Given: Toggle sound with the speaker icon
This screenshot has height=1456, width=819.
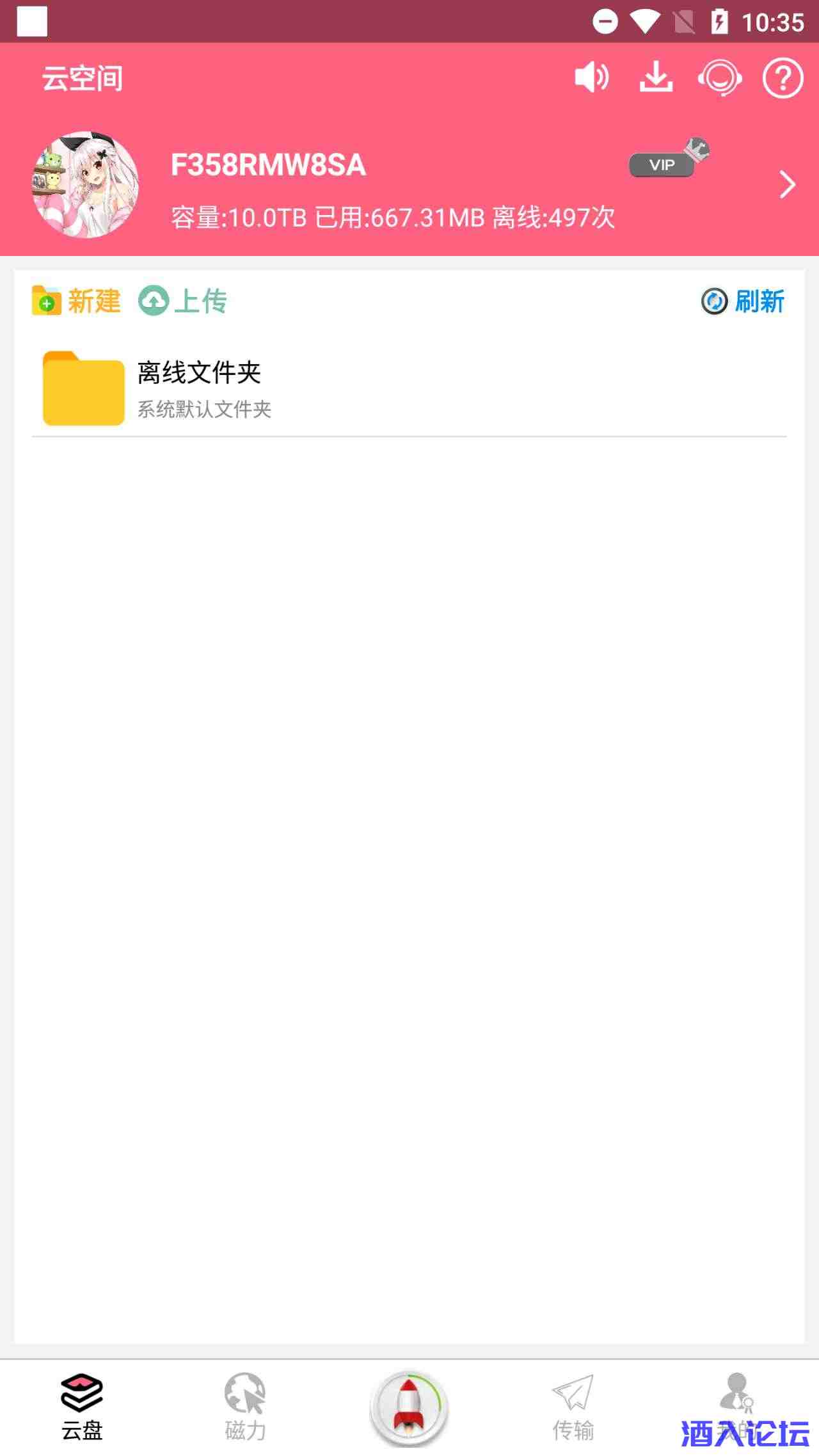Looking at the screenshot, I should (x=591, y=77).
